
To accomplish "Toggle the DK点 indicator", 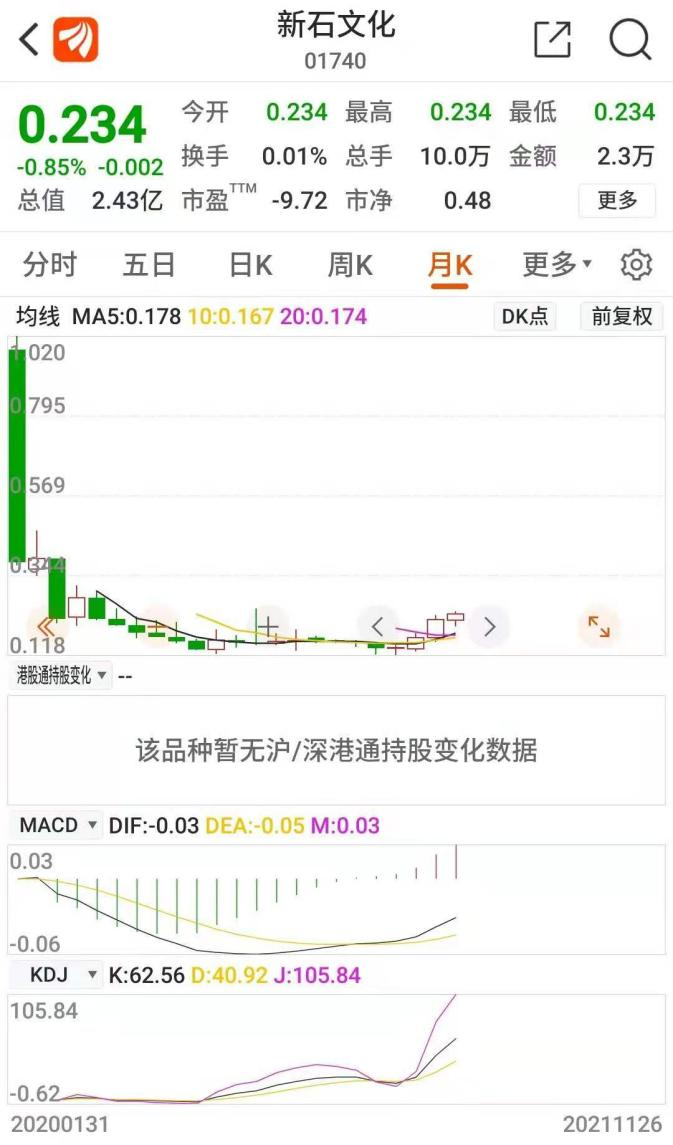I will tap(525, 317).
